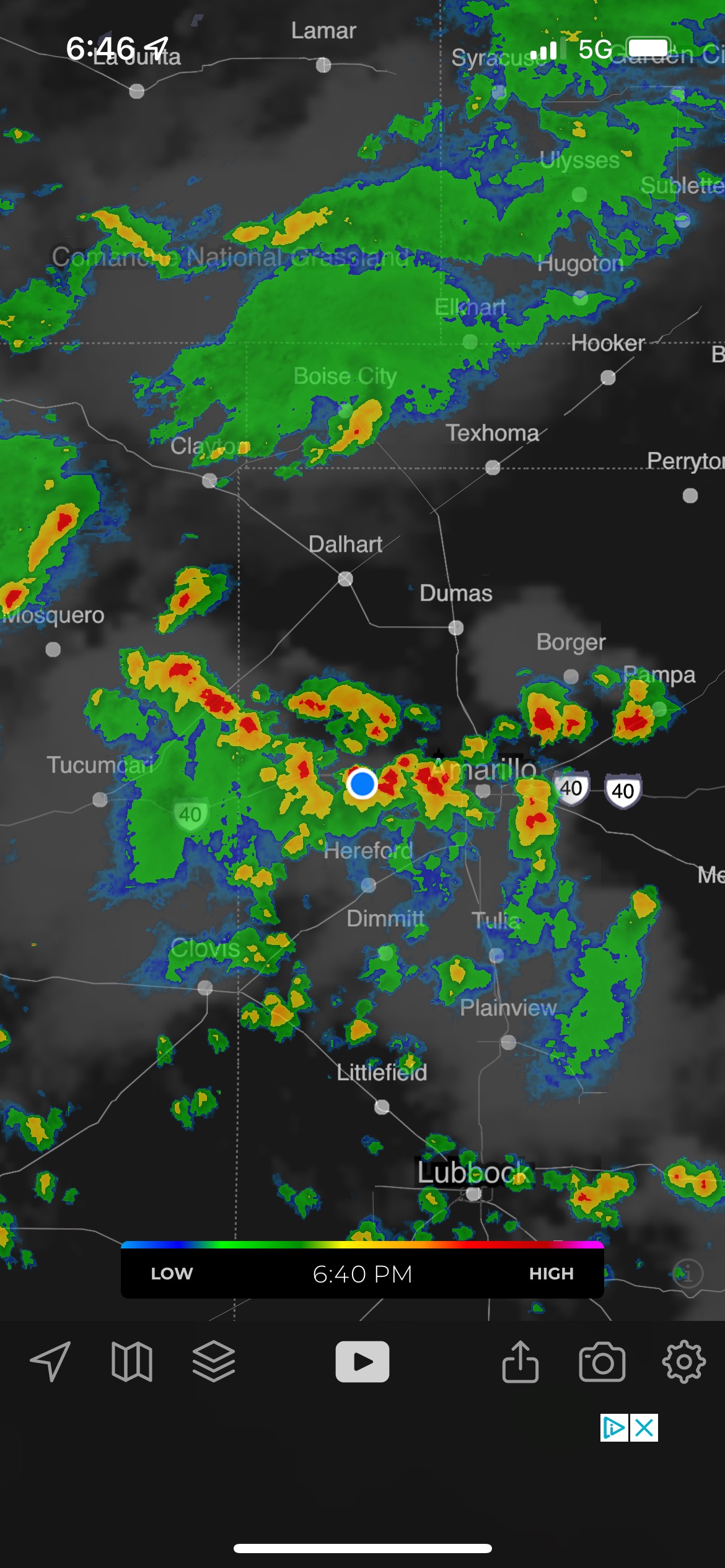Open the map info button
The height and width of the screenshot is (1568, 725).
click(x=688, y=1274)
